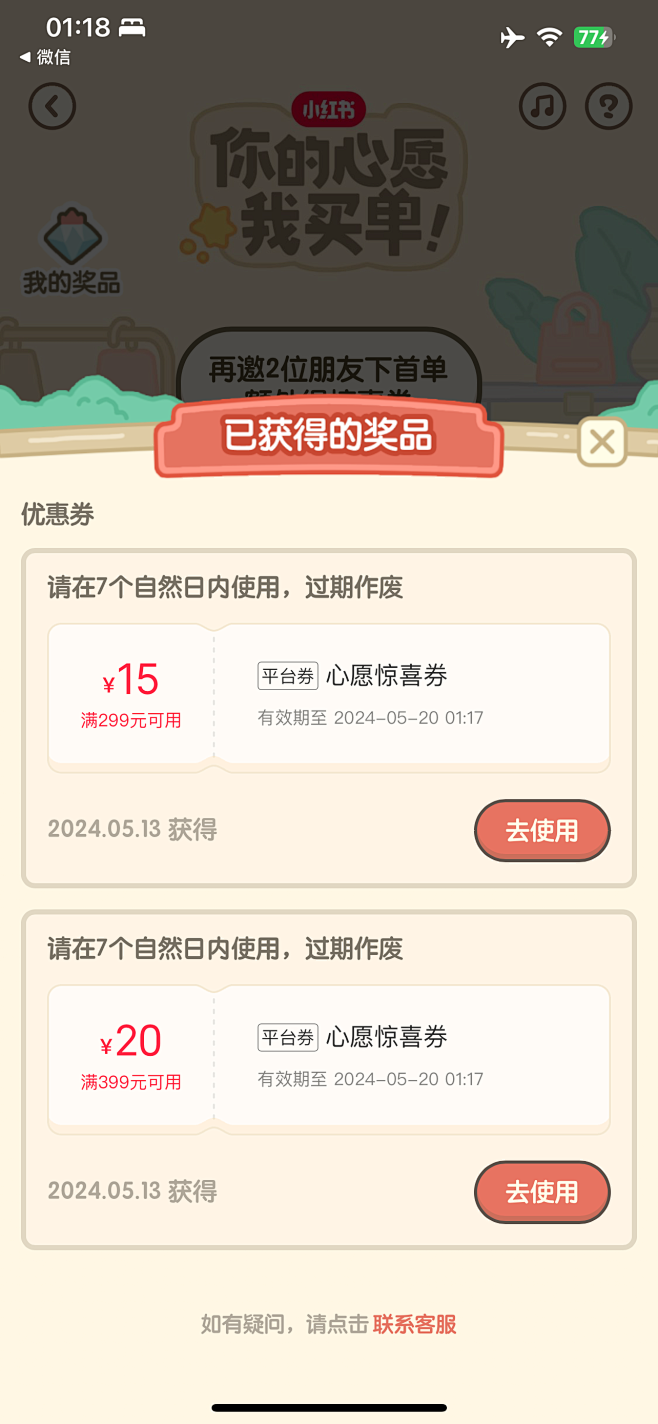Tap 去使用 for the ¥20 coupon
658x1424 pixels.
click(x=542, y=1192)
